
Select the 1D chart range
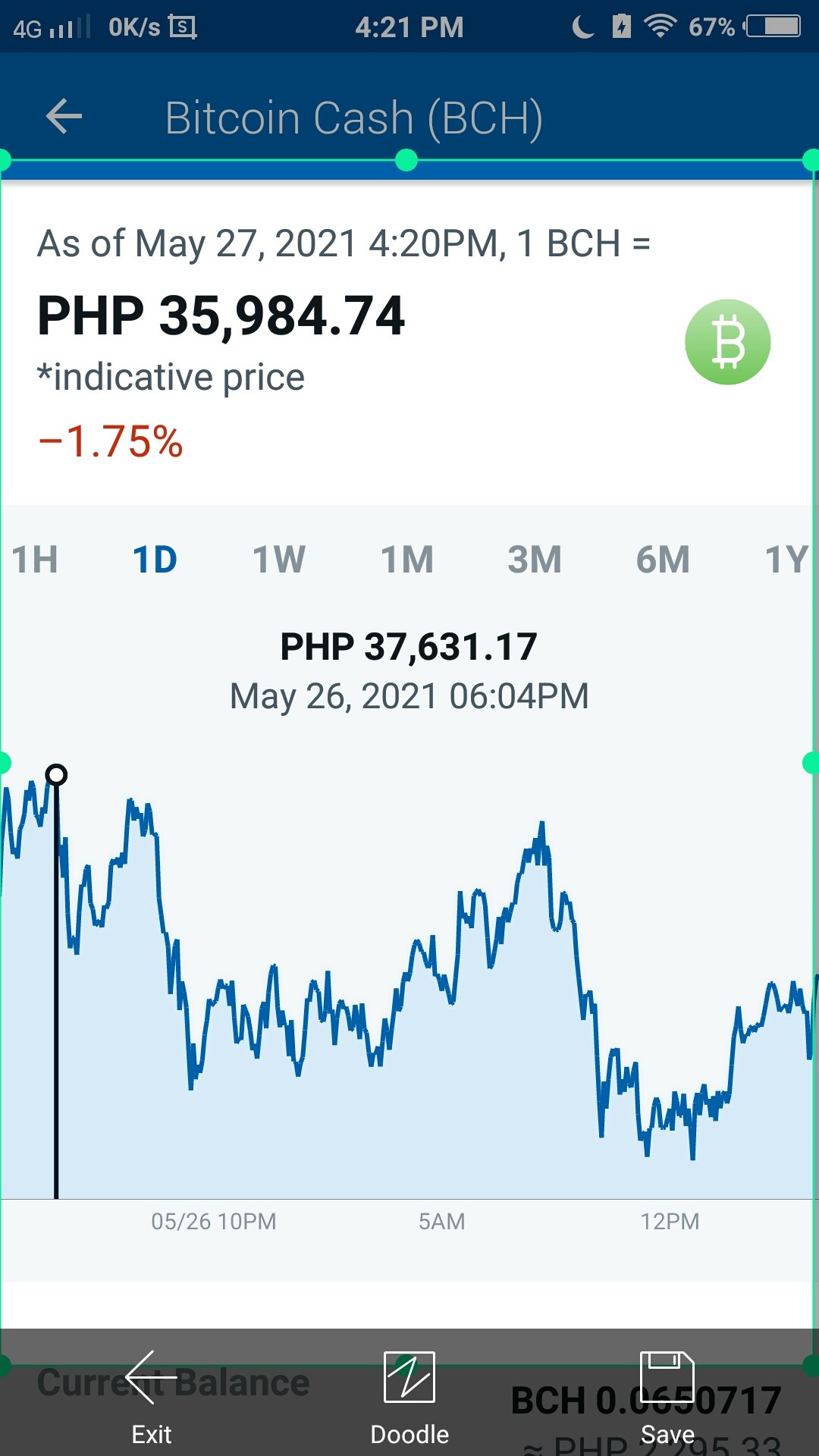click(155, 560)
